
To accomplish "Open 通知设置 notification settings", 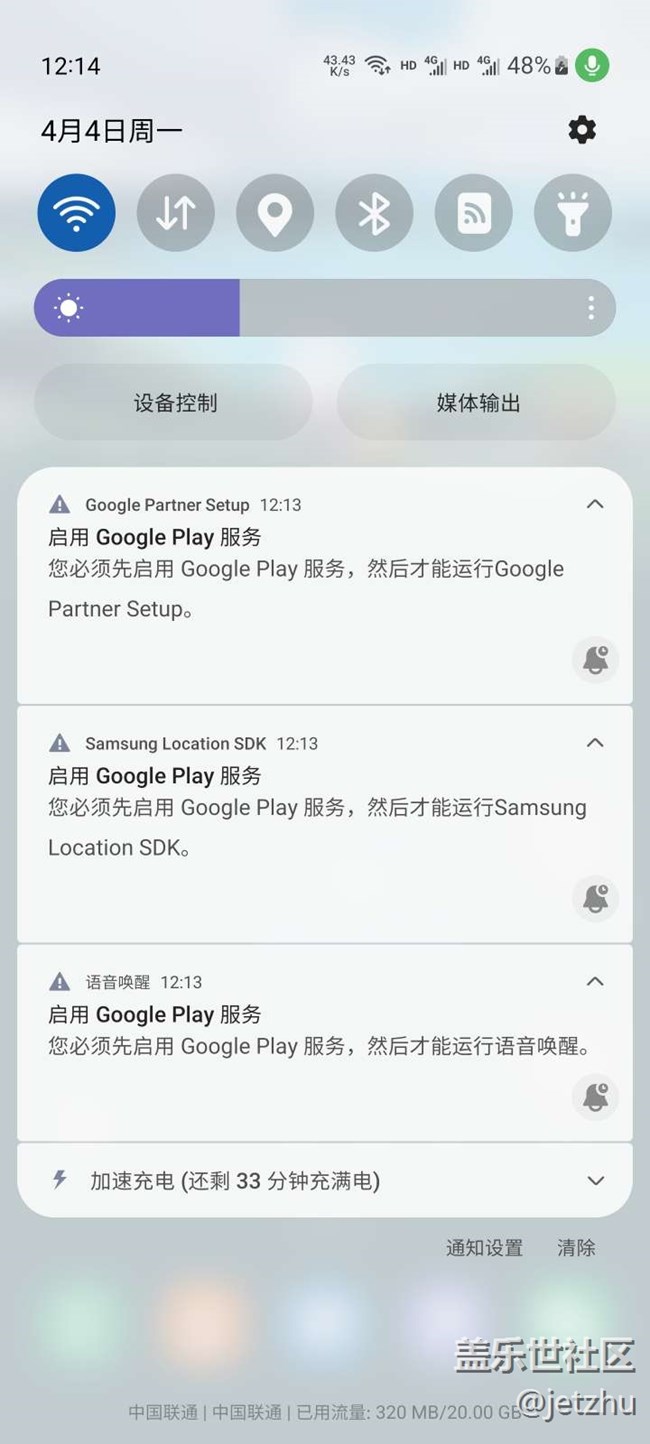I will pyautogui.click(x=484, y=1248).
